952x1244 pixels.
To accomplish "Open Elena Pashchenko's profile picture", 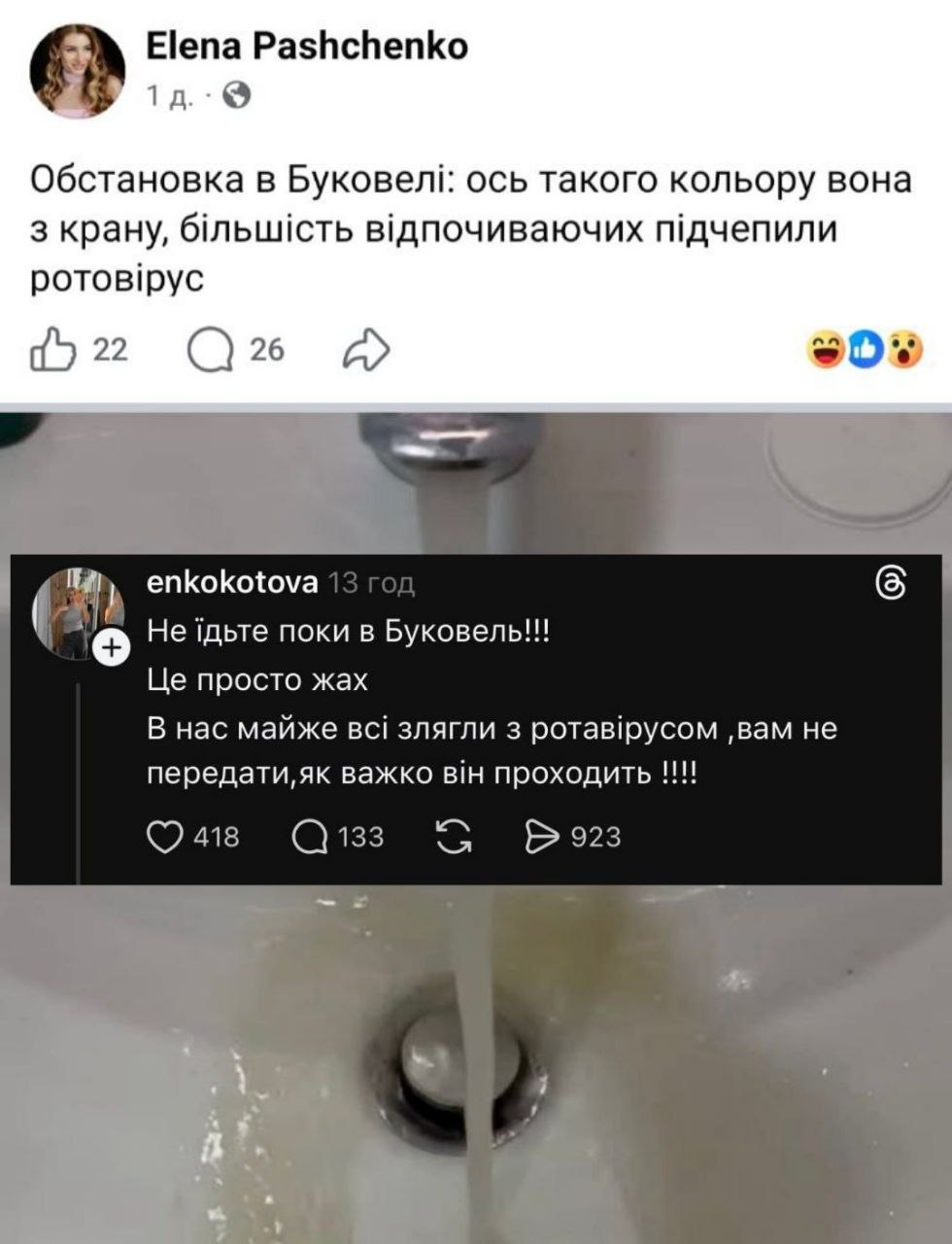I will 78,71.
